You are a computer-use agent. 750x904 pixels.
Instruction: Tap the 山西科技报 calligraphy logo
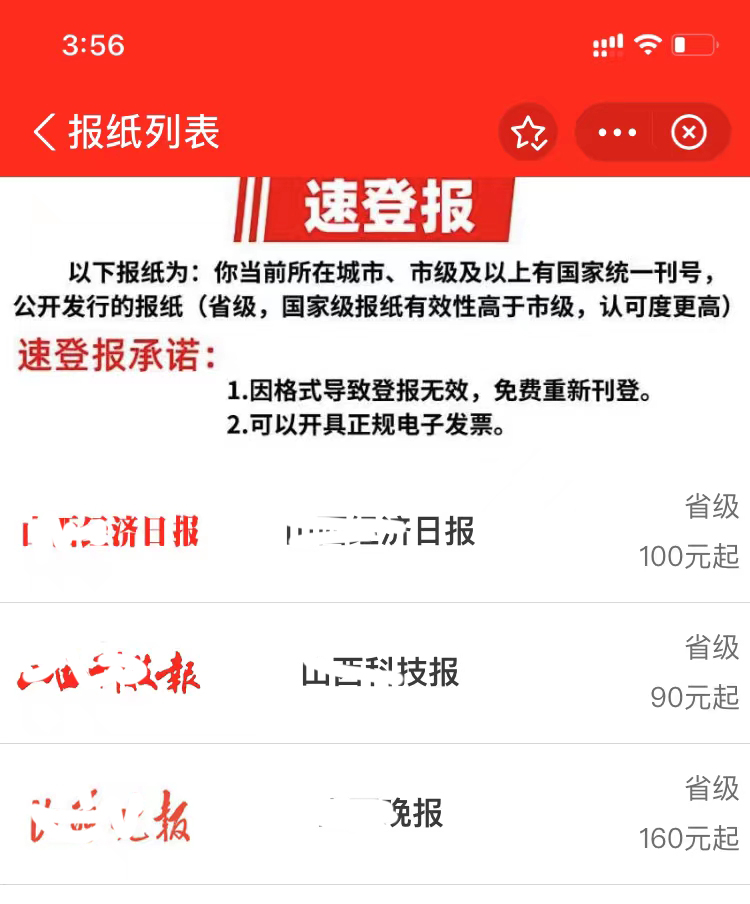[110, 672]
